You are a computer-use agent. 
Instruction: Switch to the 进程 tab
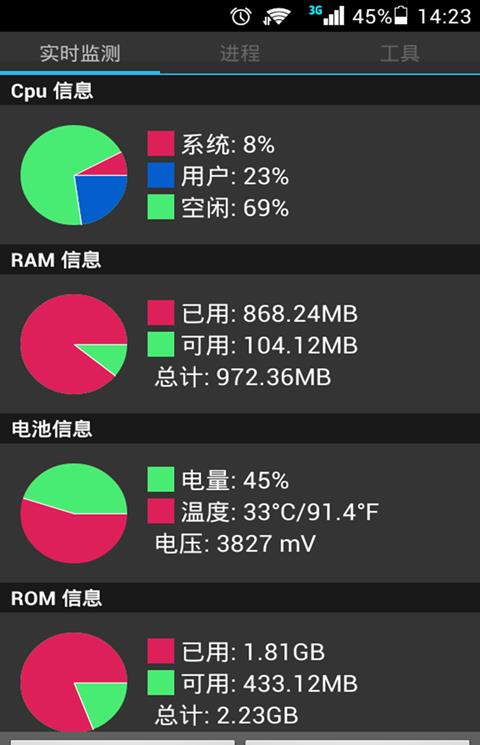[x=240, y=53]
